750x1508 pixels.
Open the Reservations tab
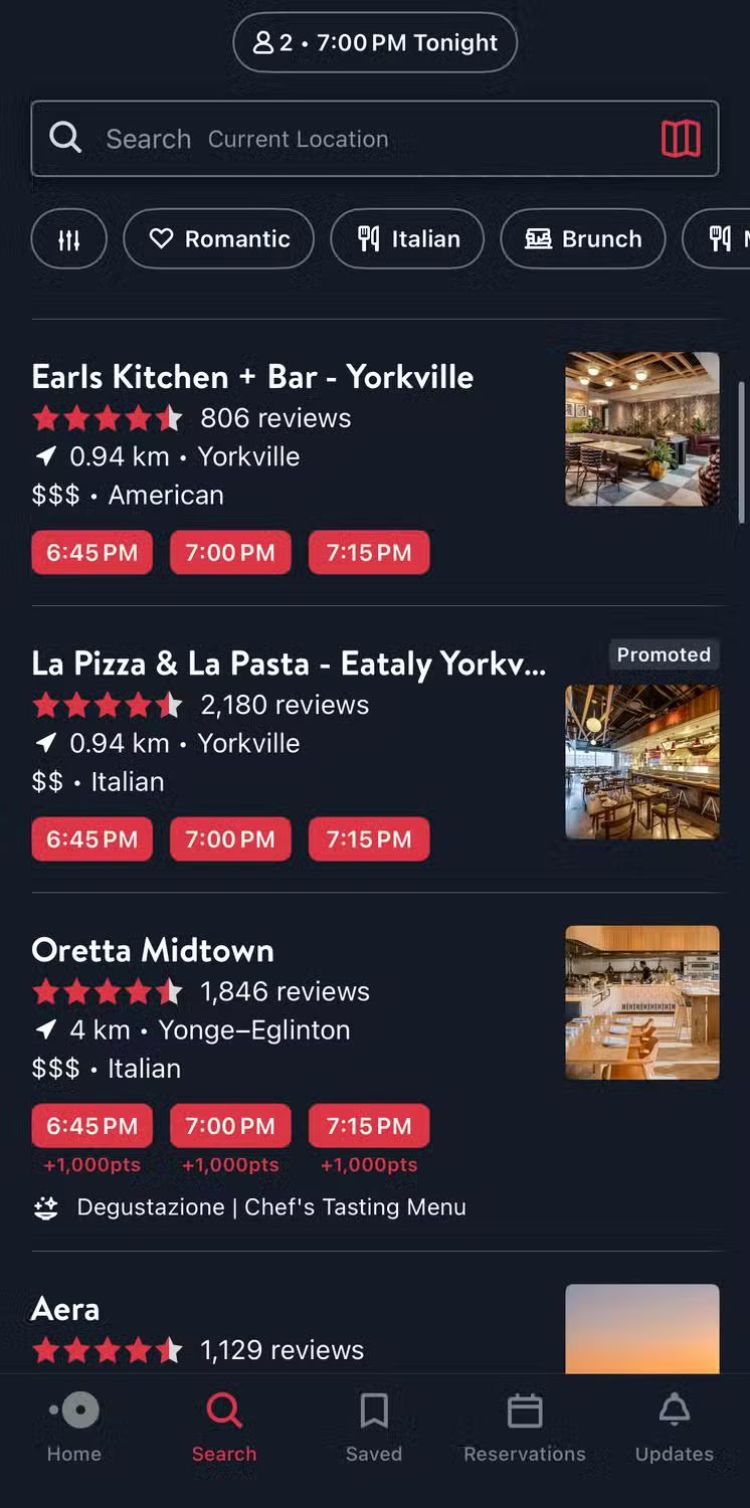(524, 1427)
